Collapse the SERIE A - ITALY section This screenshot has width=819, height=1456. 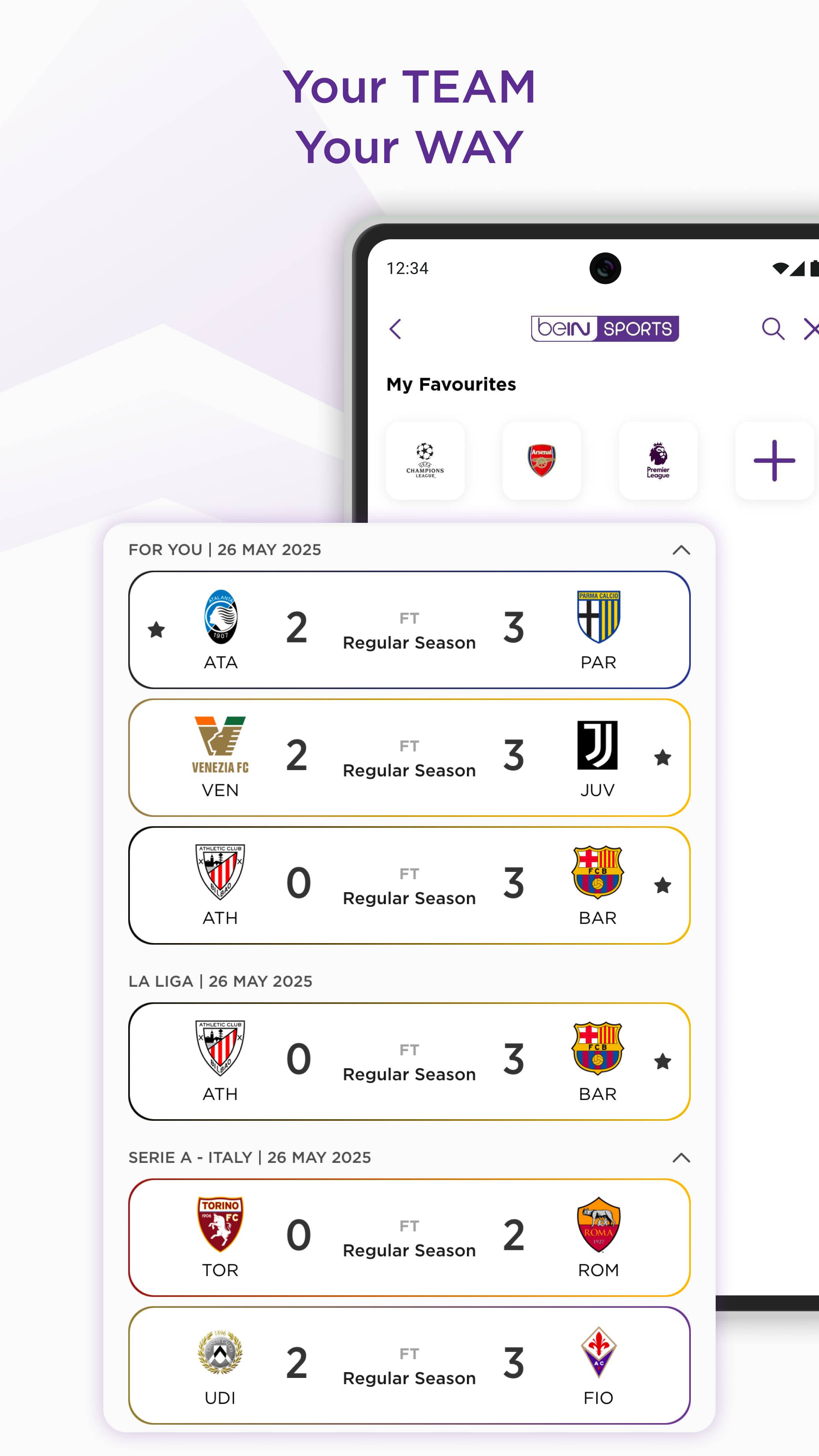pyautogui.click(x=681, y=1157)
